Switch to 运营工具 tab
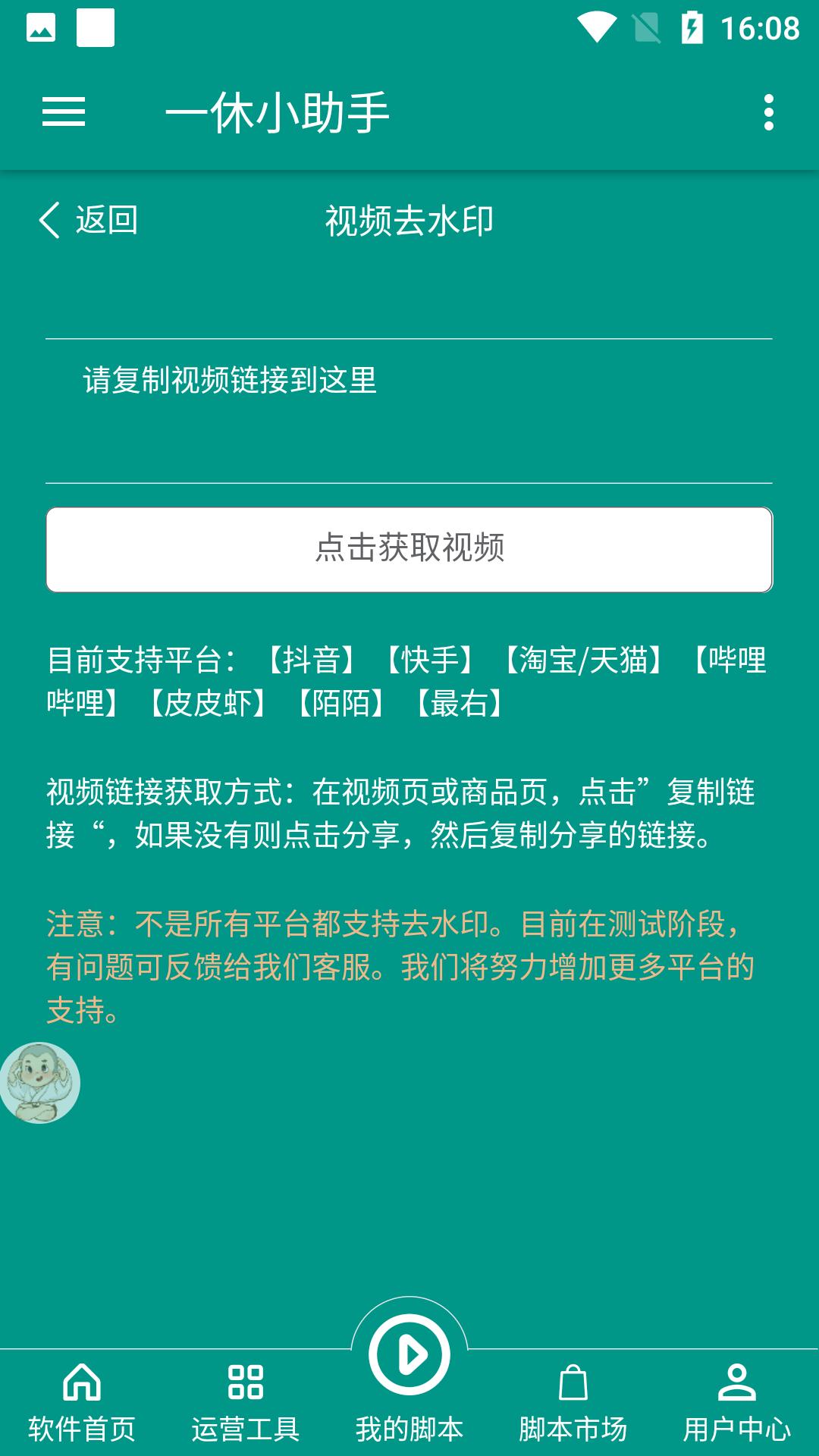 (246, 1402)
